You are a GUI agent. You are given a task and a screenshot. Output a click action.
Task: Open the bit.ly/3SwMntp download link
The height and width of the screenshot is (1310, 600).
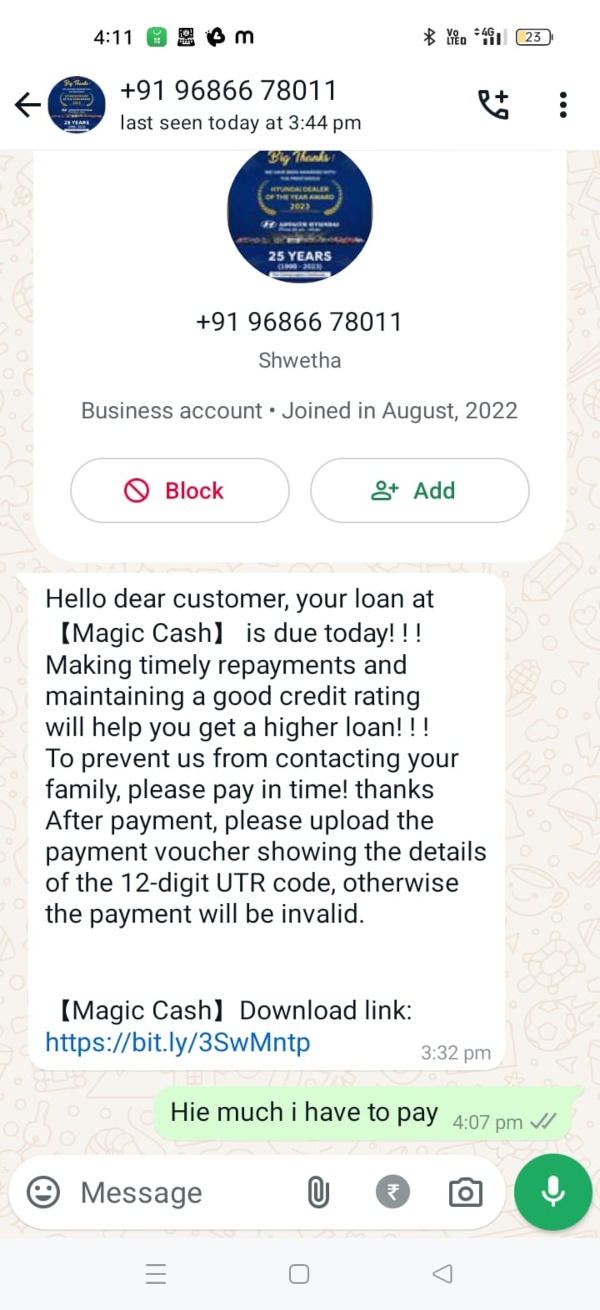tap(178, 1042)
